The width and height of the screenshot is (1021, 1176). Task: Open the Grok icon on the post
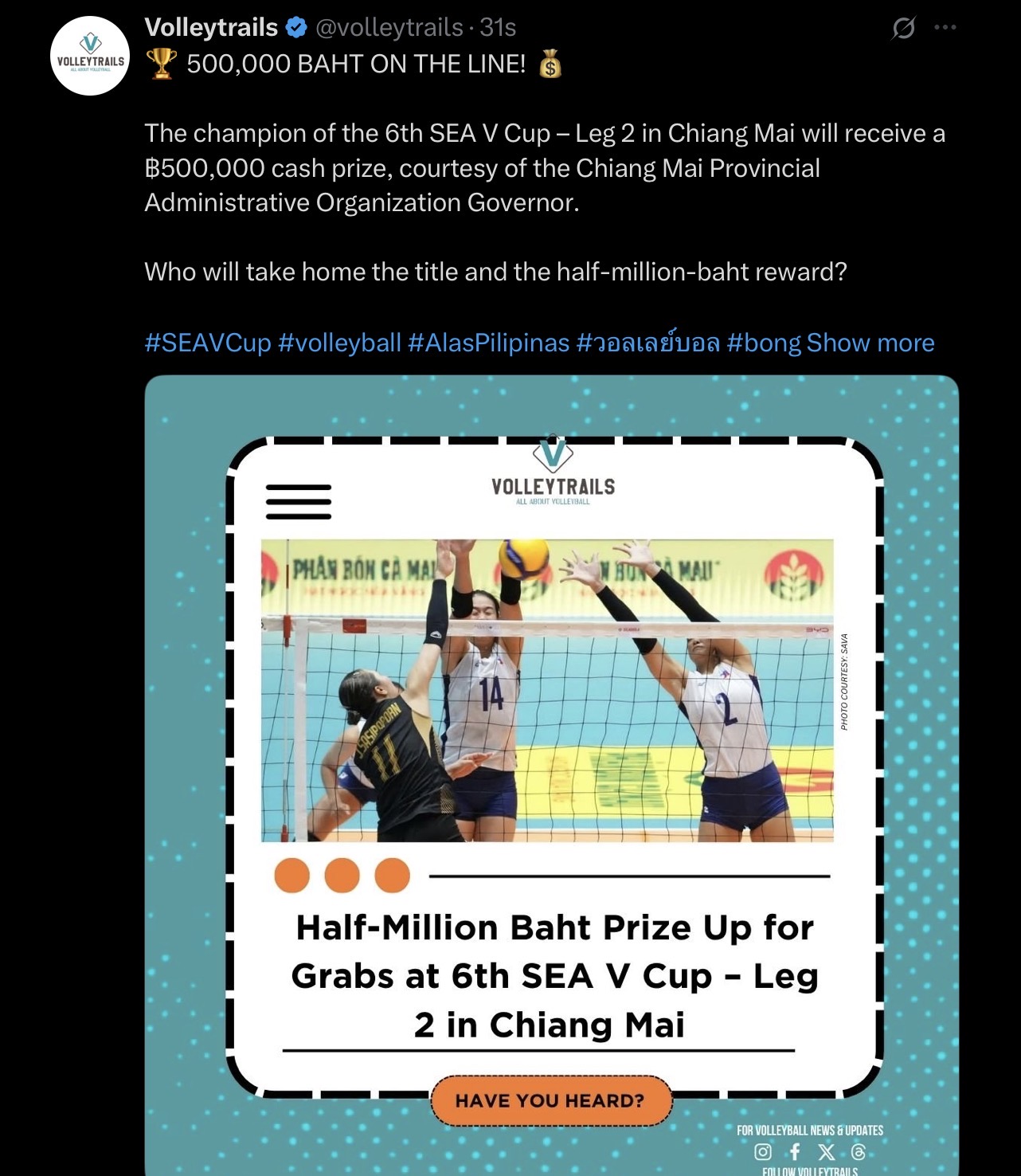[x=904, y=29]
